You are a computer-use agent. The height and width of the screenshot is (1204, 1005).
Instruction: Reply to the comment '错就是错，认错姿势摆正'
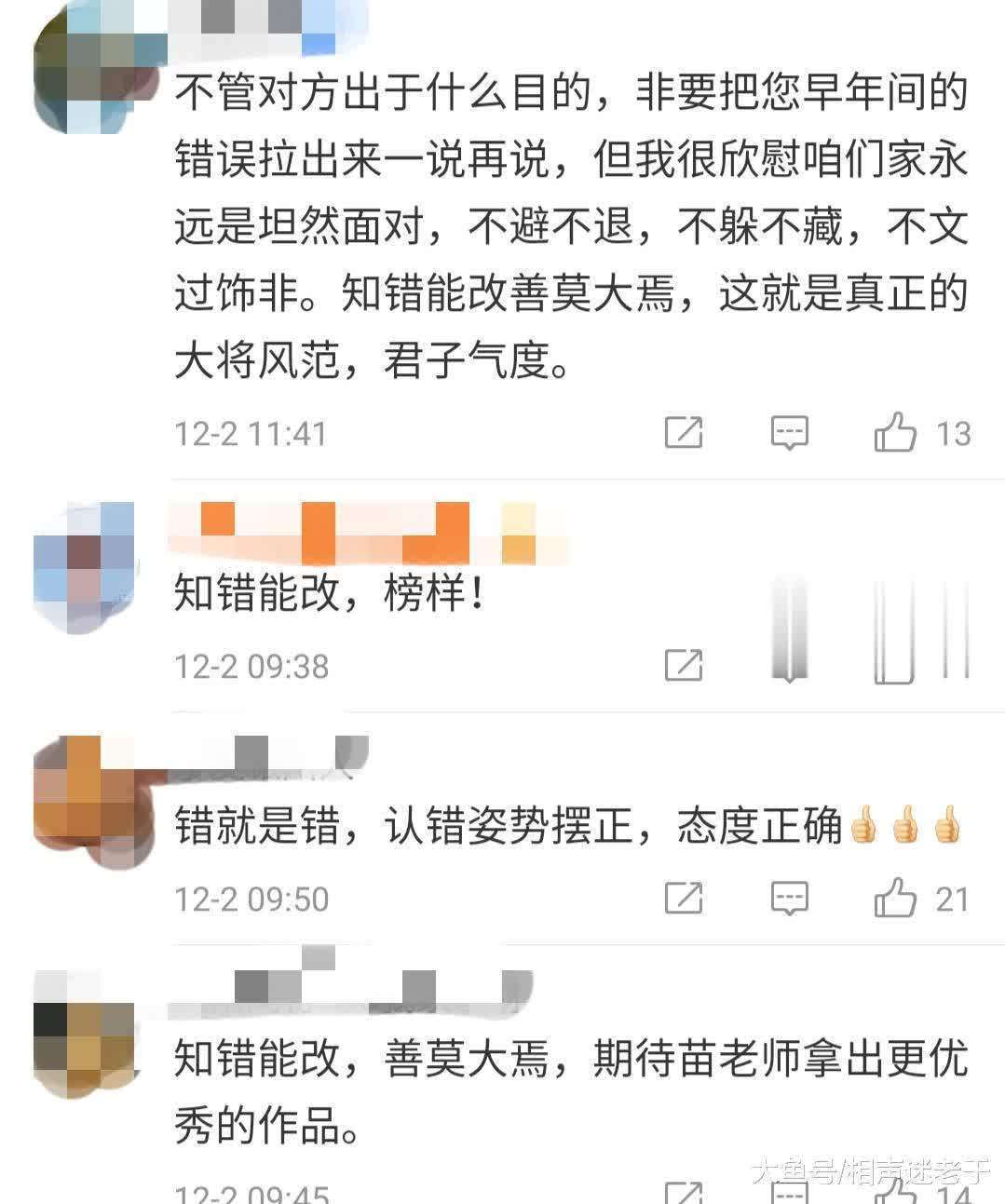click(x=789, y=898)
